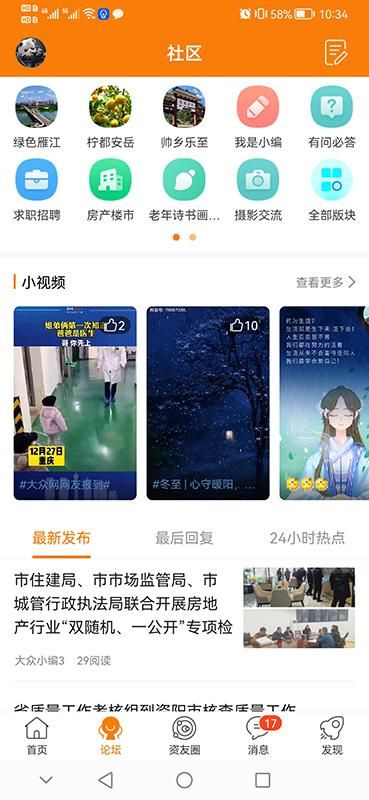View 全部版块

coord(332,190)
